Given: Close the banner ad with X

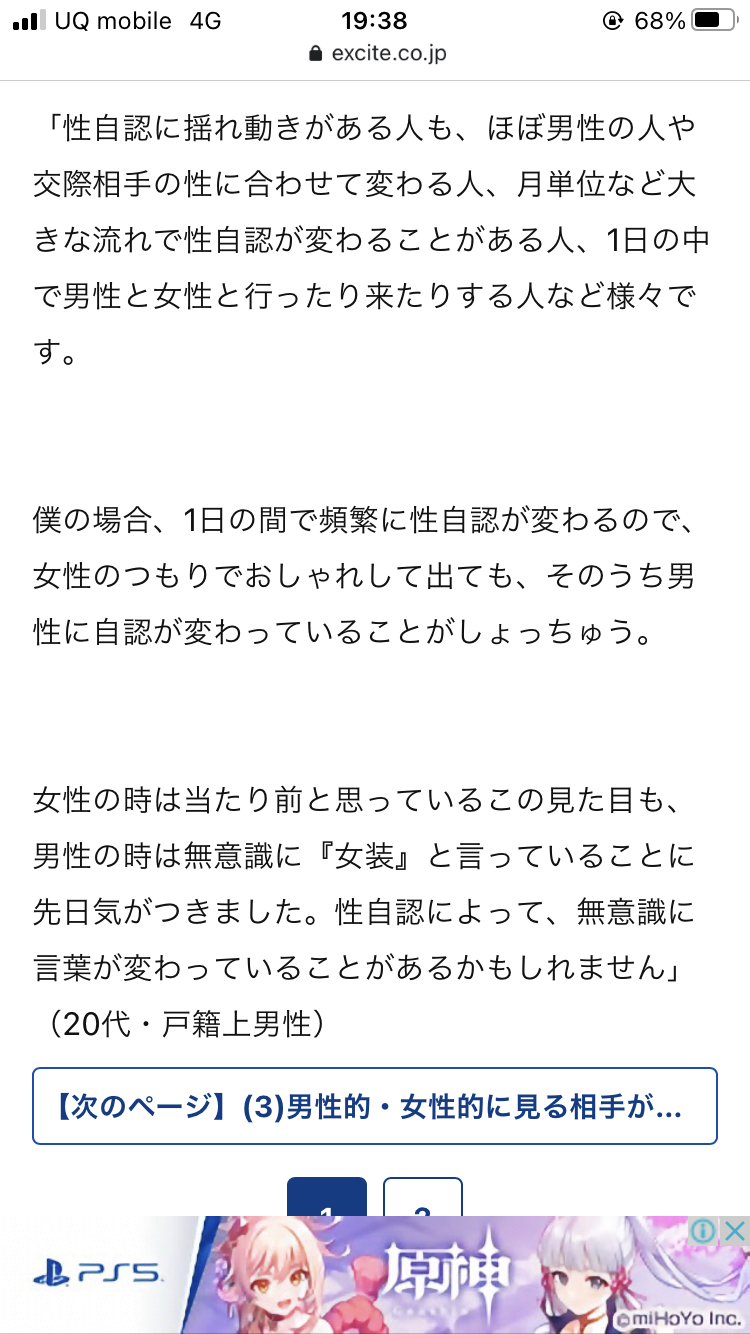Looking at the screenshot, I should tap(735, 1231).
